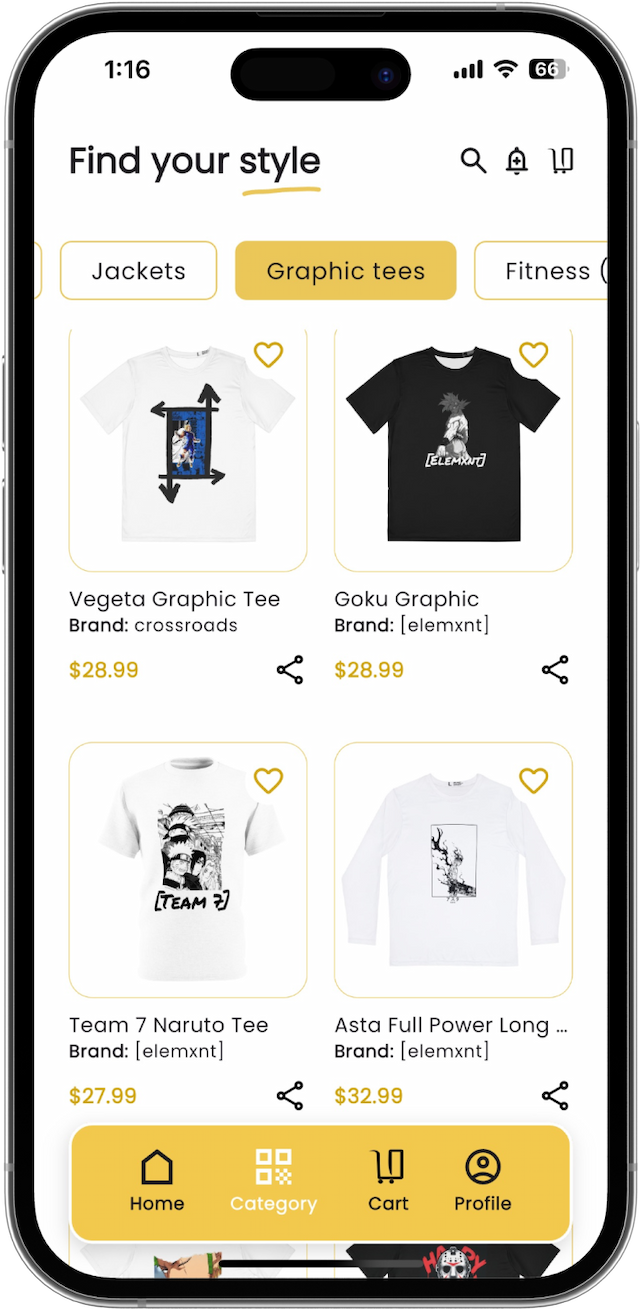Switch to the Profile tab
The image size is (640, 1309).
(x=483, y=1182)
